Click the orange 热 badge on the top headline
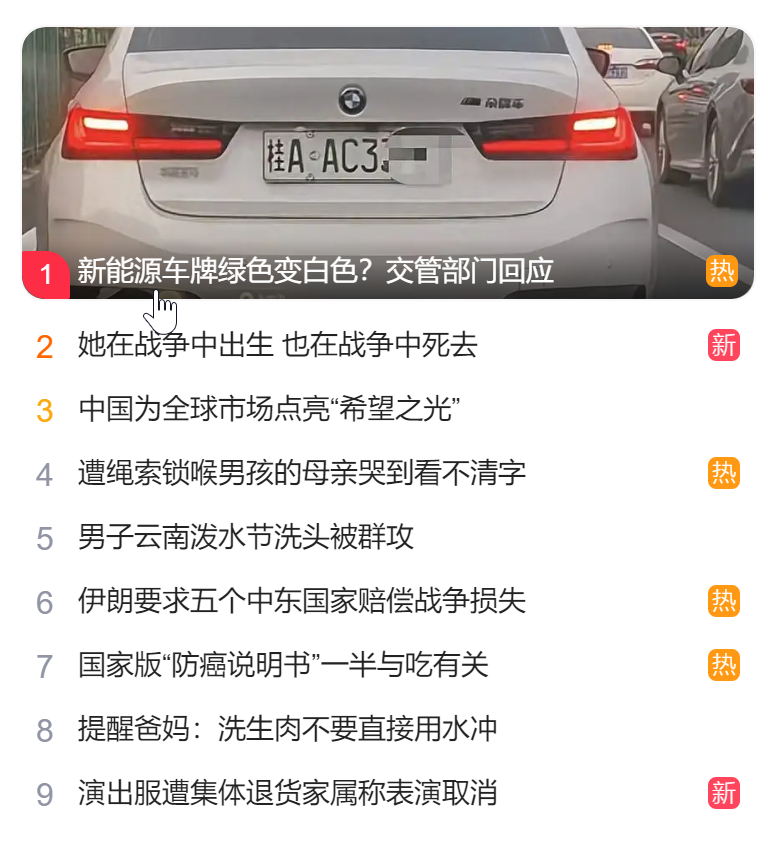 (x=724, y=270)
